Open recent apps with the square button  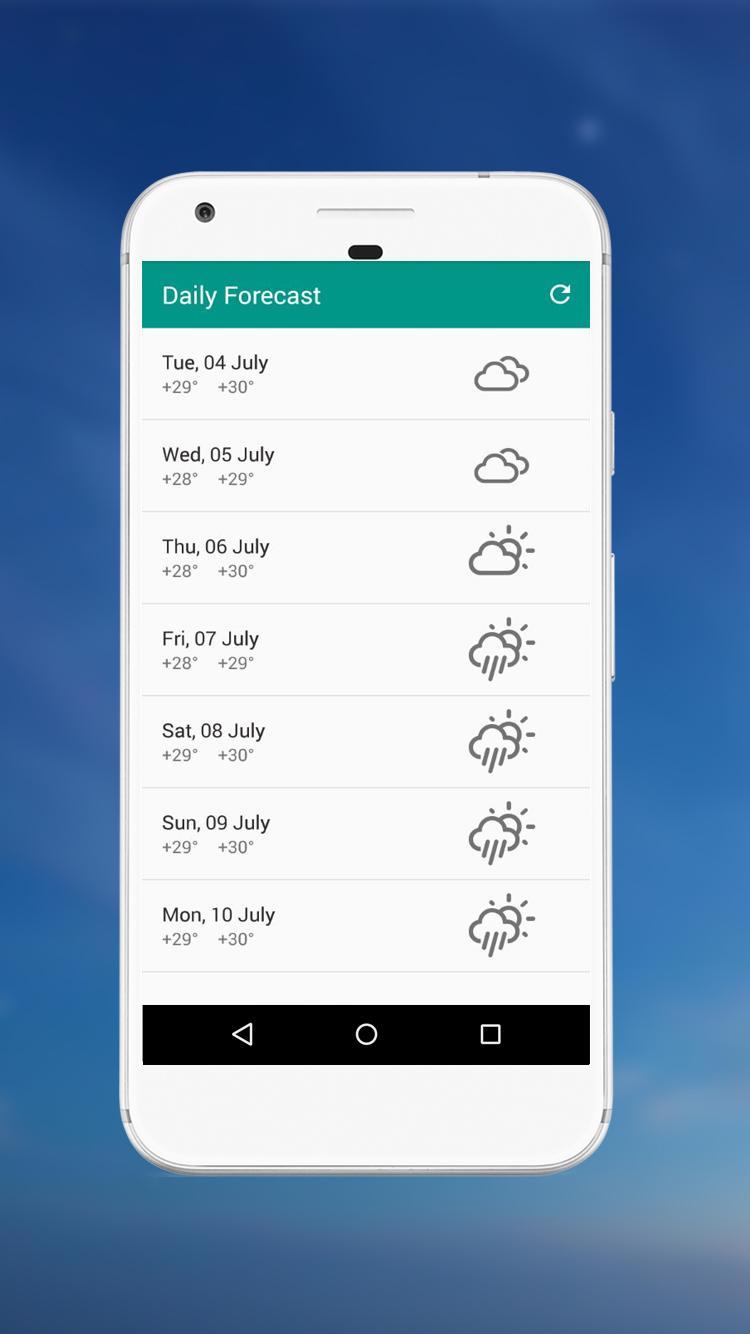pos(489,1035)
